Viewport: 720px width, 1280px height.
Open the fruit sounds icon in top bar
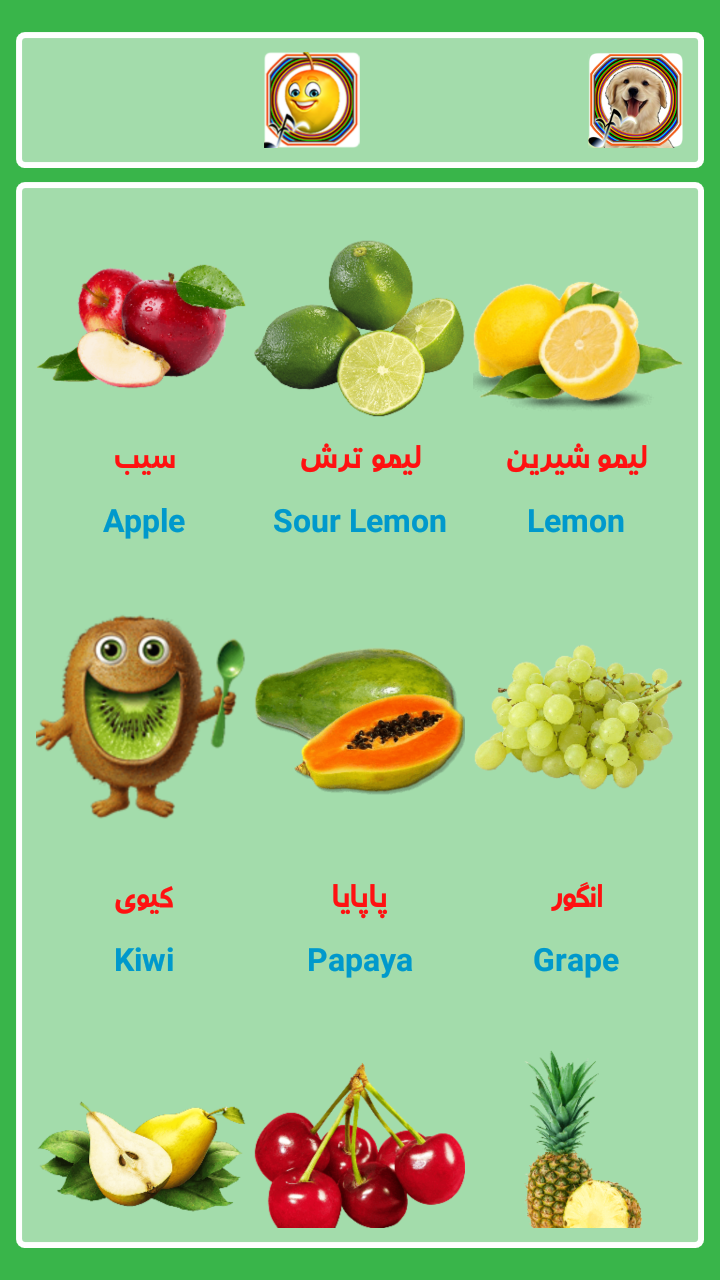312,100
